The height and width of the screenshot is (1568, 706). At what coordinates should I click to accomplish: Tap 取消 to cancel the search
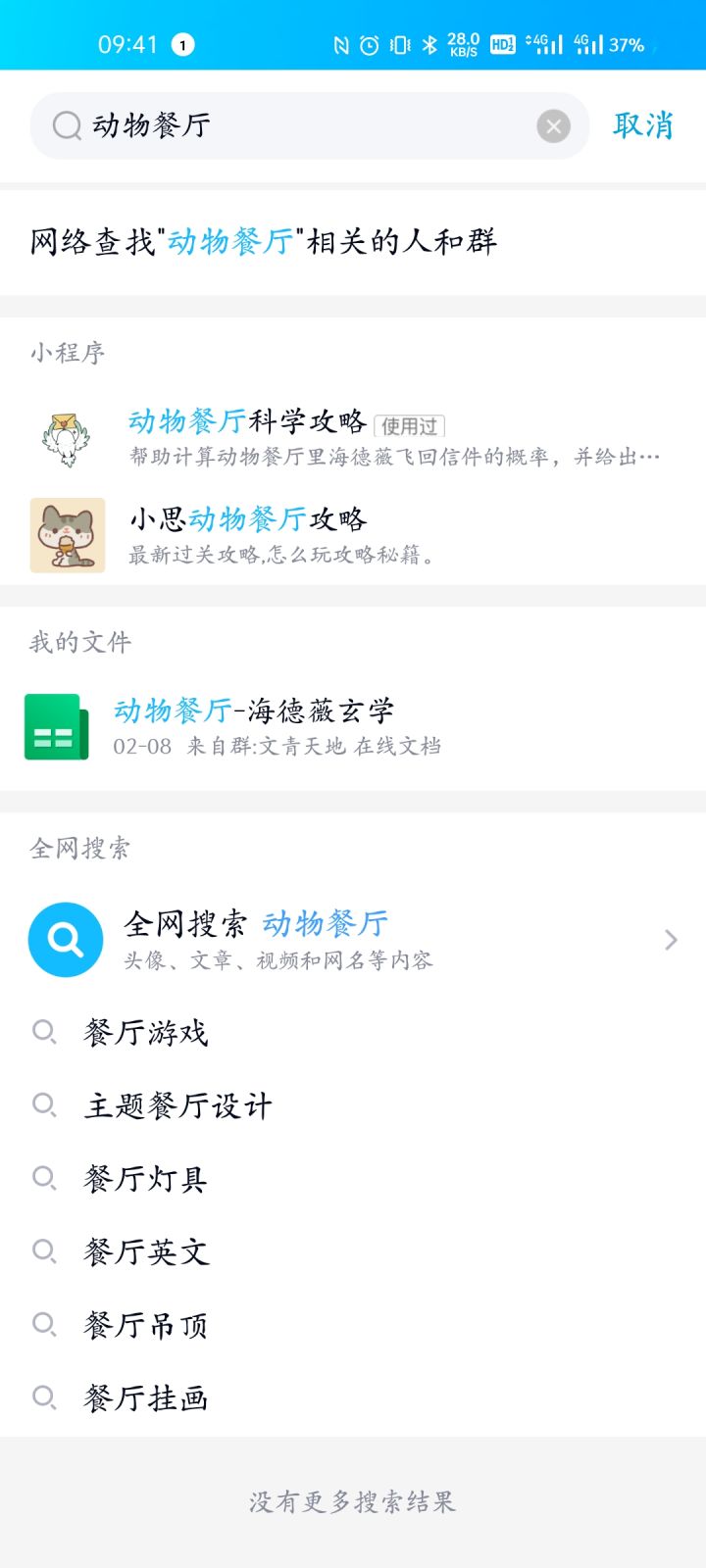click(x=643, y=125)
